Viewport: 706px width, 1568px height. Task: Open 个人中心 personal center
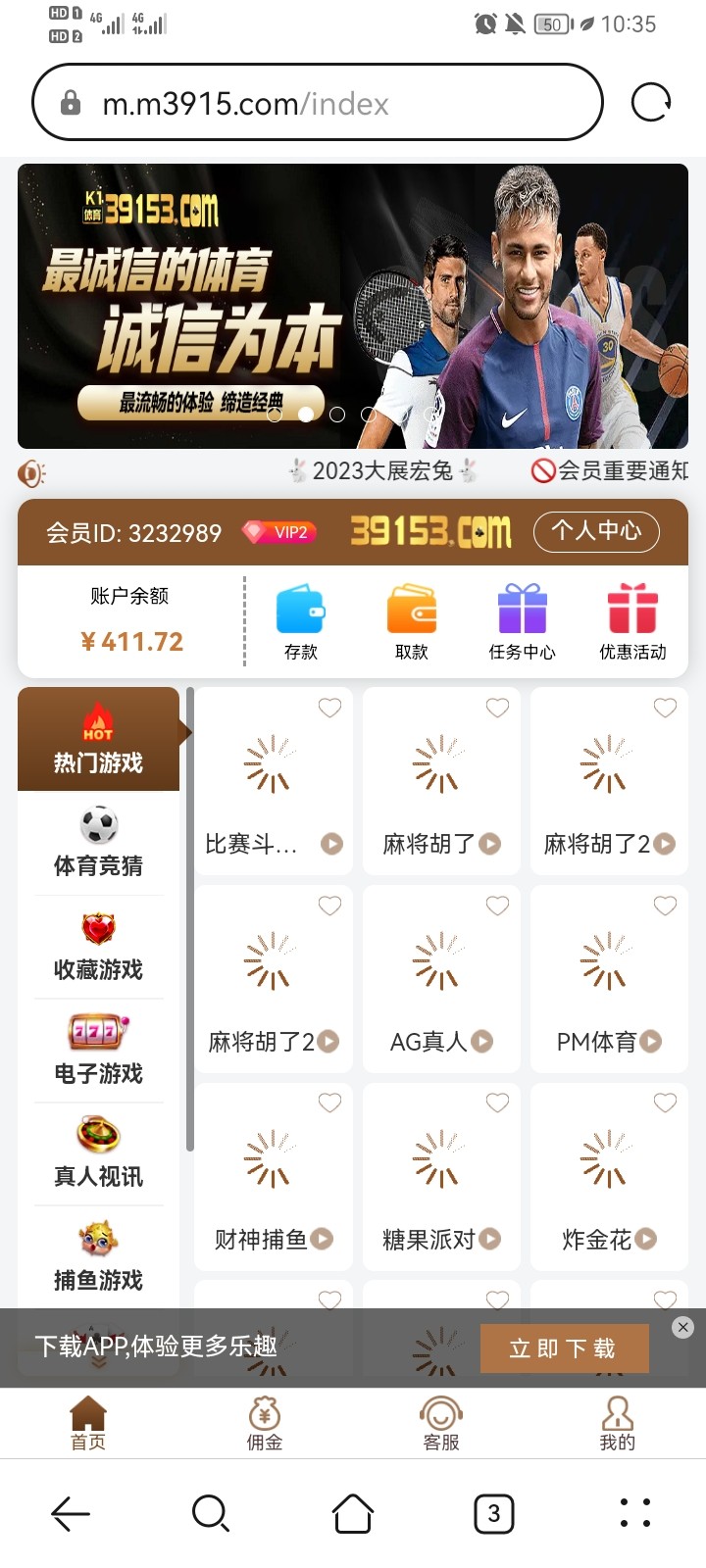(595, 532)
